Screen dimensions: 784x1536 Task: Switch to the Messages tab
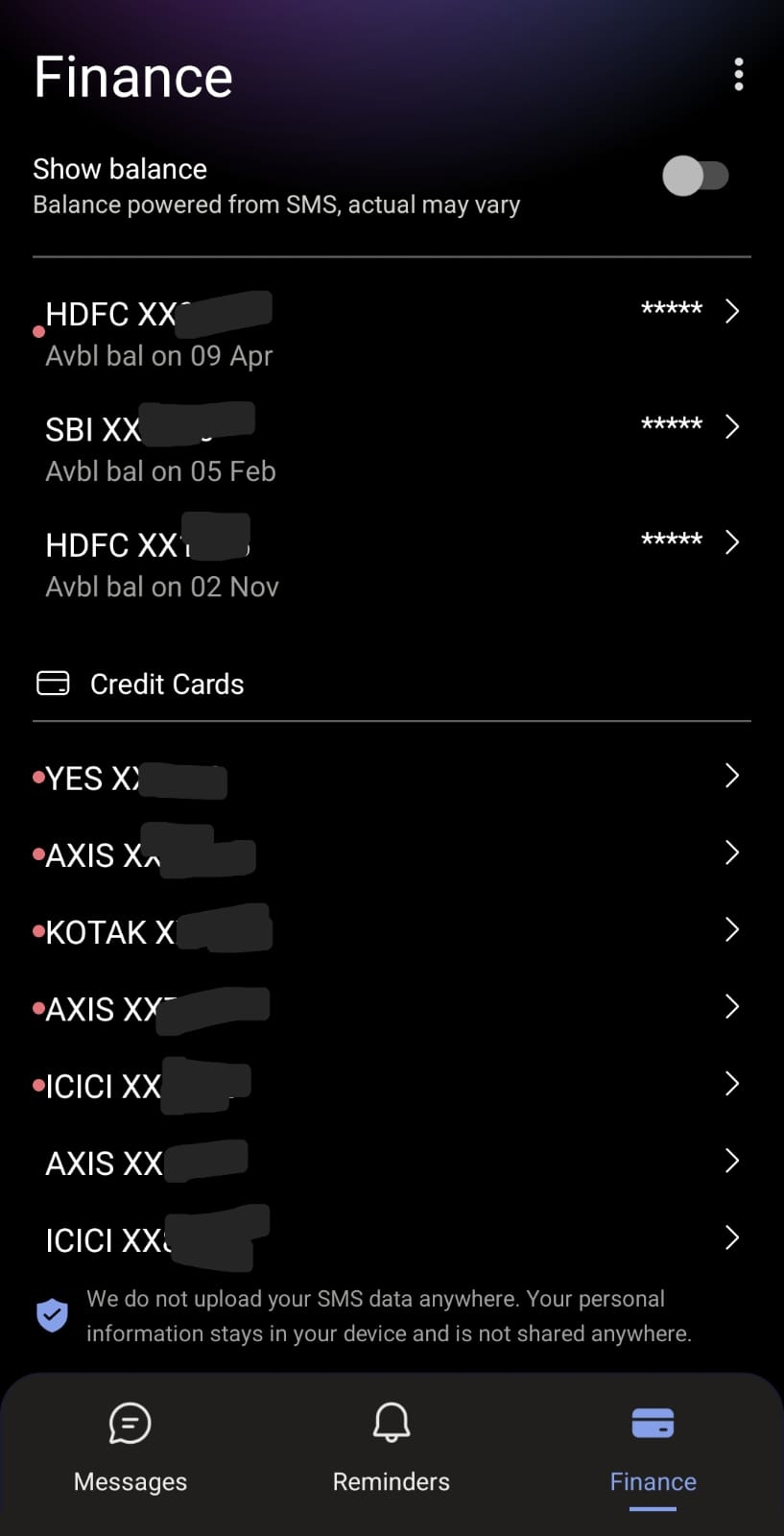(131, 1447)
